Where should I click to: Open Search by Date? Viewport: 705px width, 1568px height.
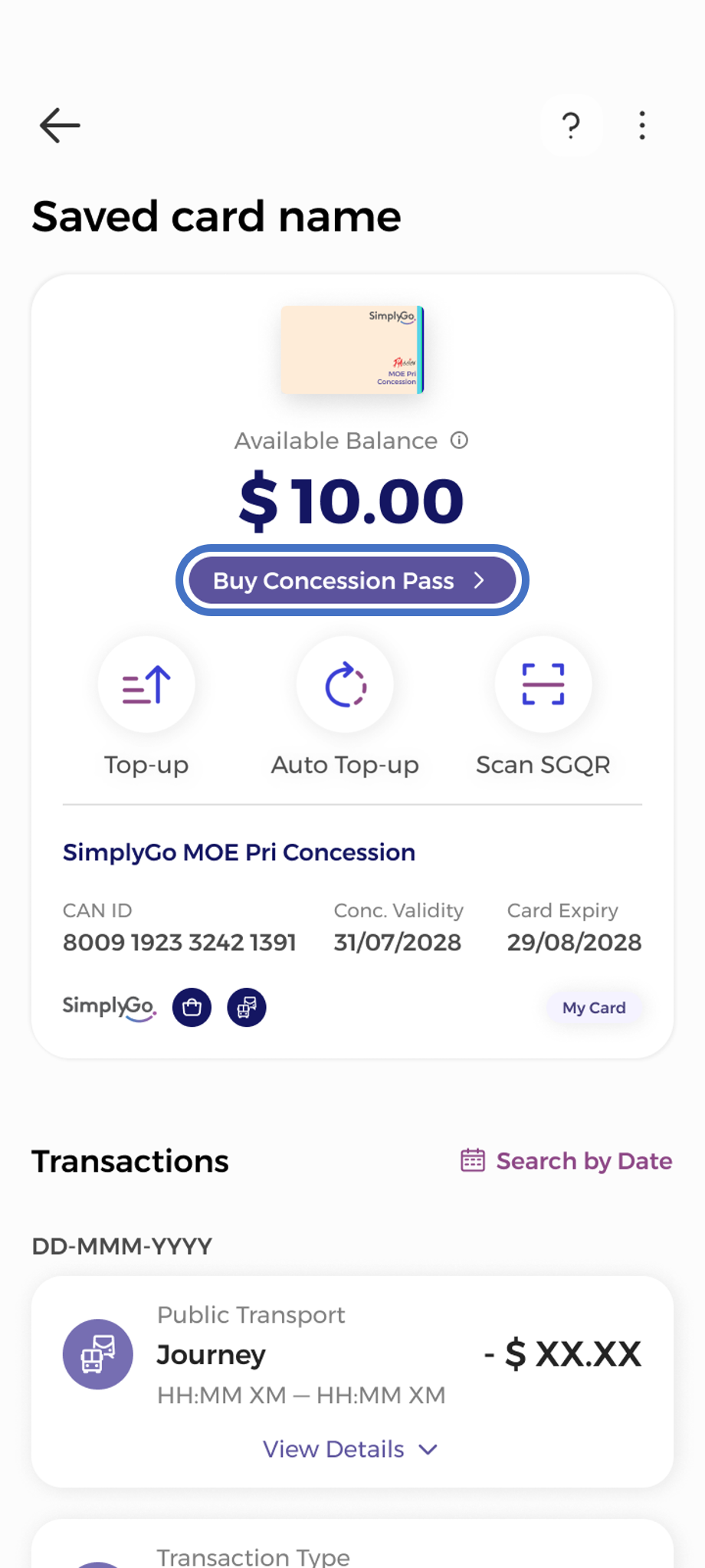(x=566, y=1161)
